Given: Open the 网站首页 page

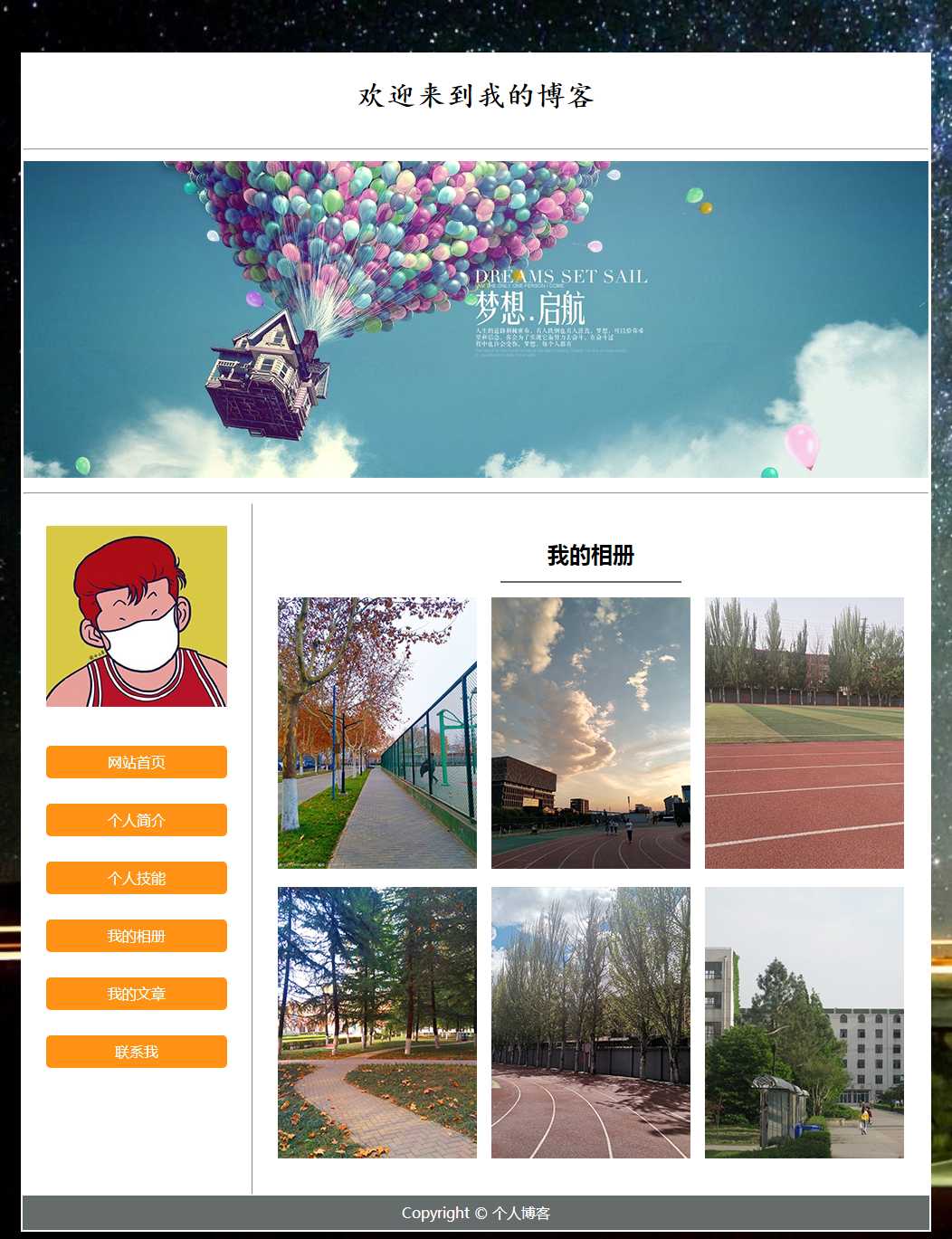Looking at the screenshot, I should point(137,762).
